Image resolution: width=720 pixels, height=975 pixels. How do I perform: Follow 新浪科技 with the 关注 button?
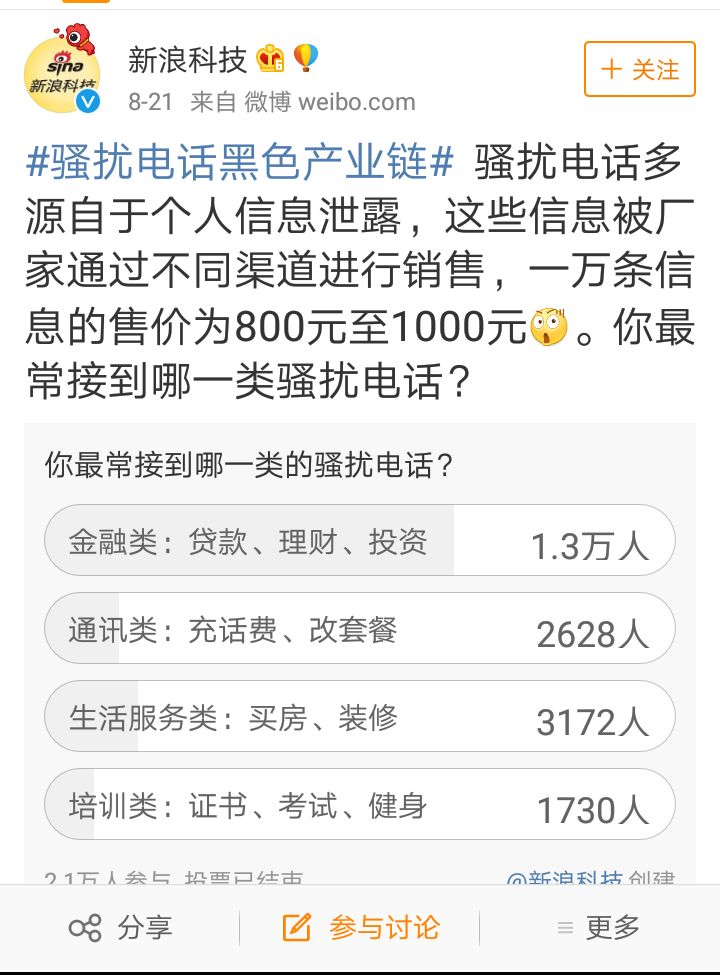(639, 69)
